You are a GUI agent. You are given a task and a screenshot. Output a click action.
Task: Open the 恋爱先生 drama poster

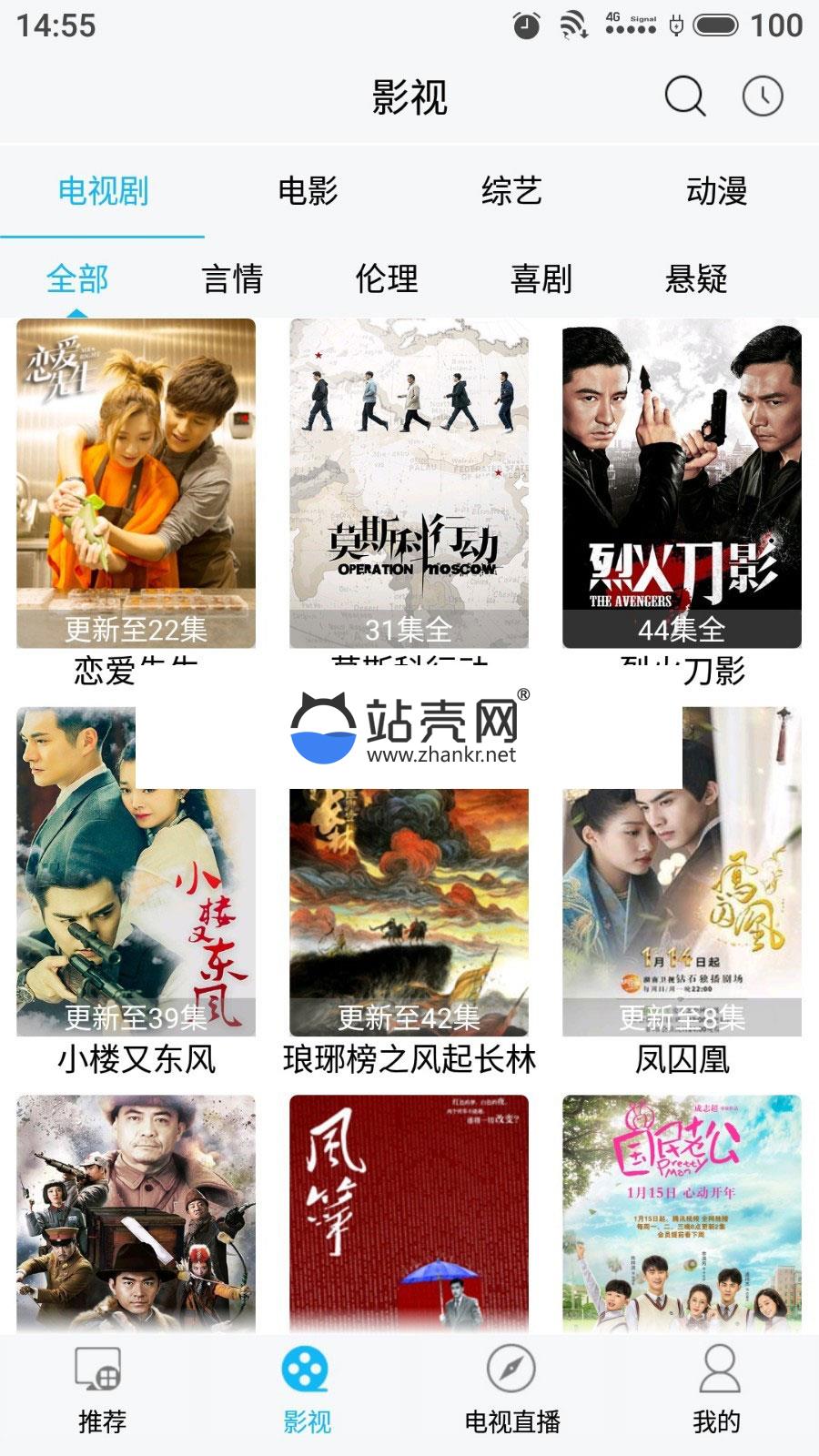point(136,482)
